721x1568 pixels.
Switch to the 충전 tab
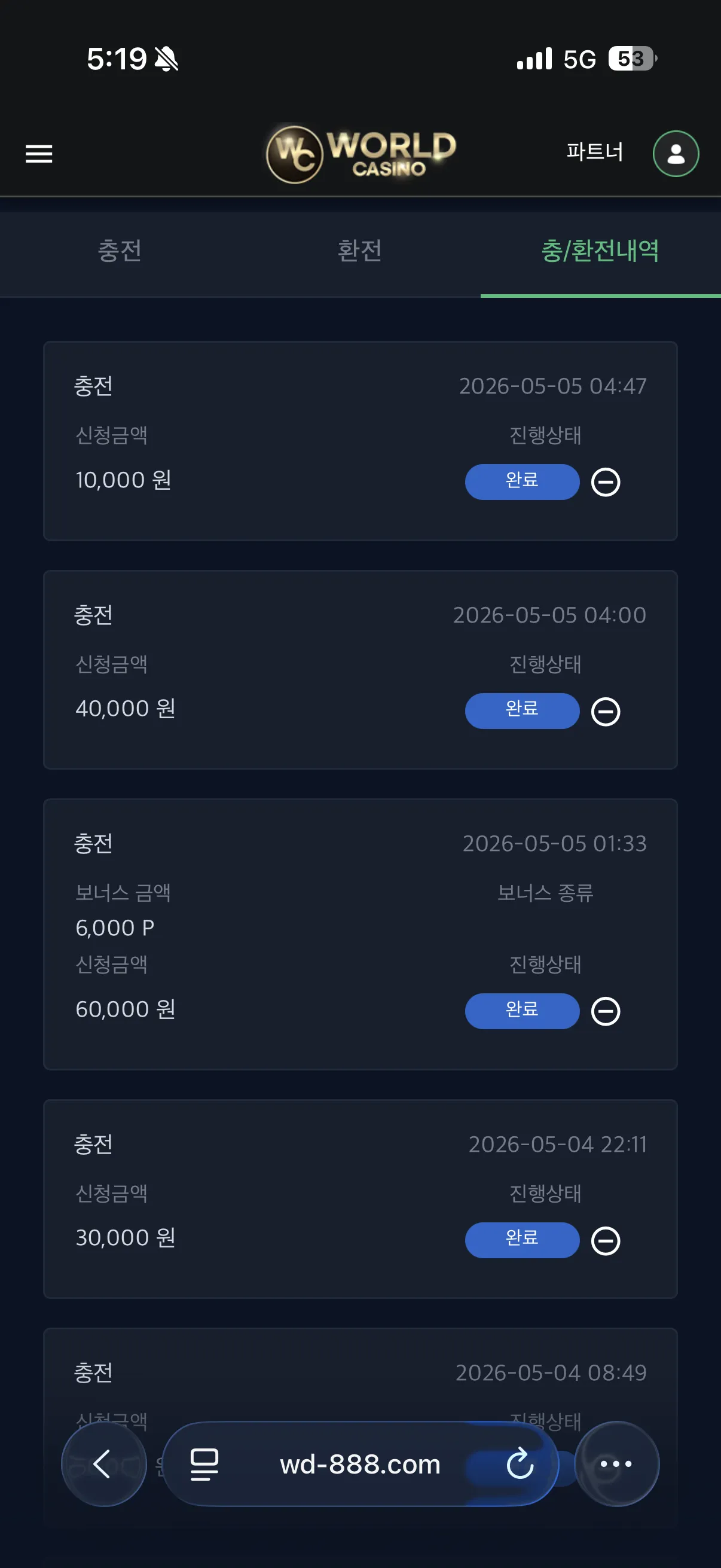coord(120,251)
